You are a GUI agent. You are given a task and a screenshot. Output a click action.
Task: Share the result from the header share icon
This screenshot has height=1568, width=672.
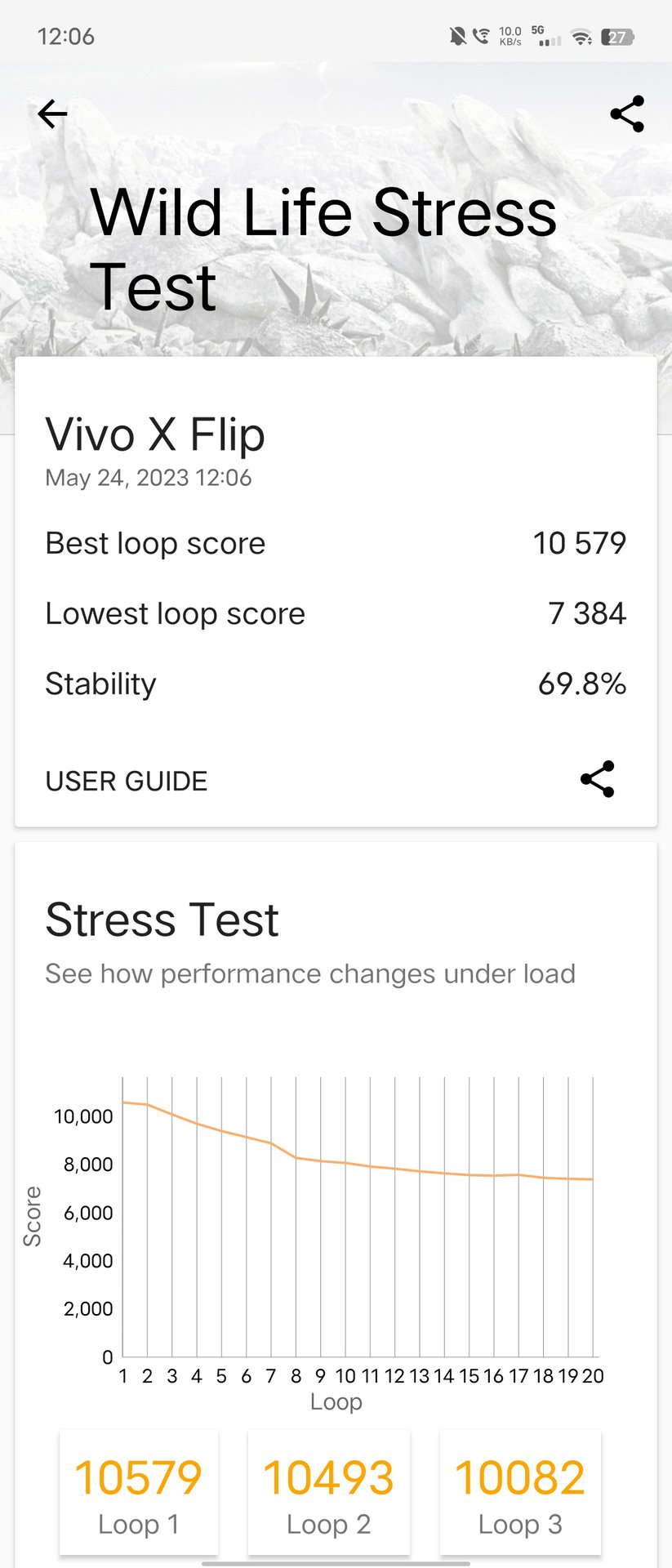tap(627, 114)
